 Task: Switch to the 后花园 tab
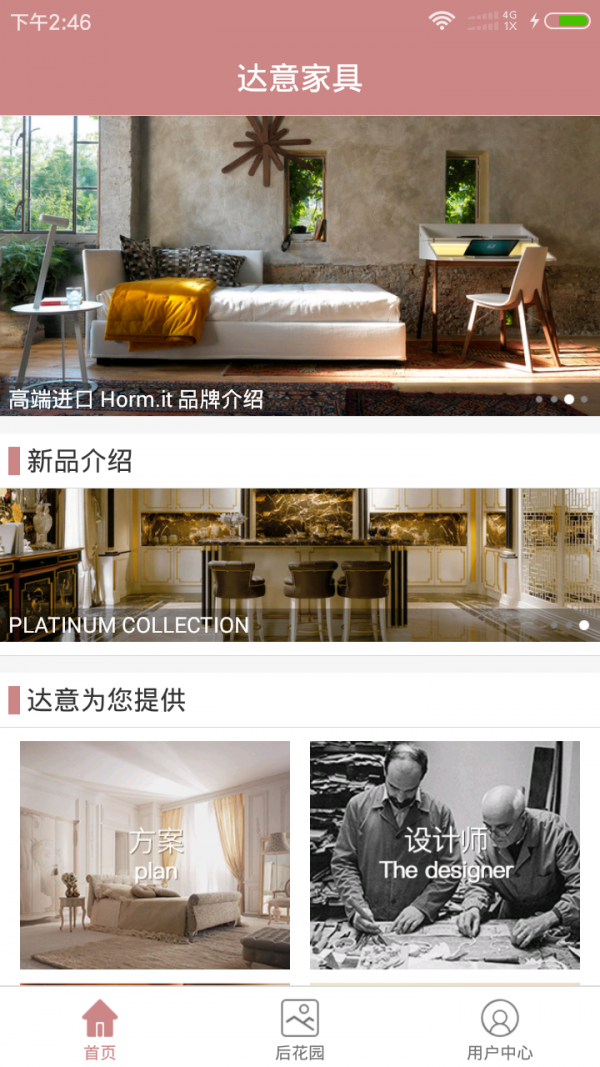point(300,1029)
